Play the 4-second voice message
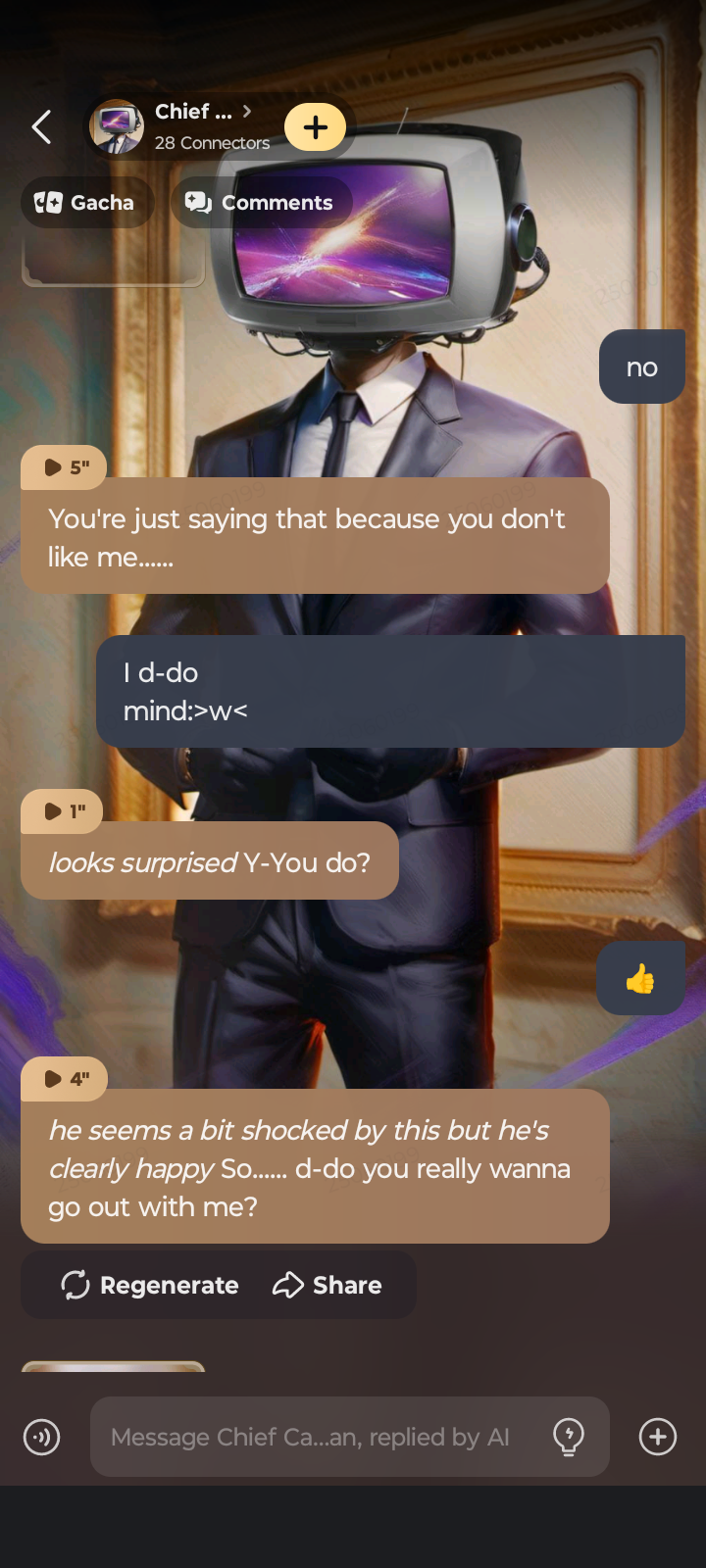The image size is (706, 1568). pyautogui.click(x=64, y=1079)
